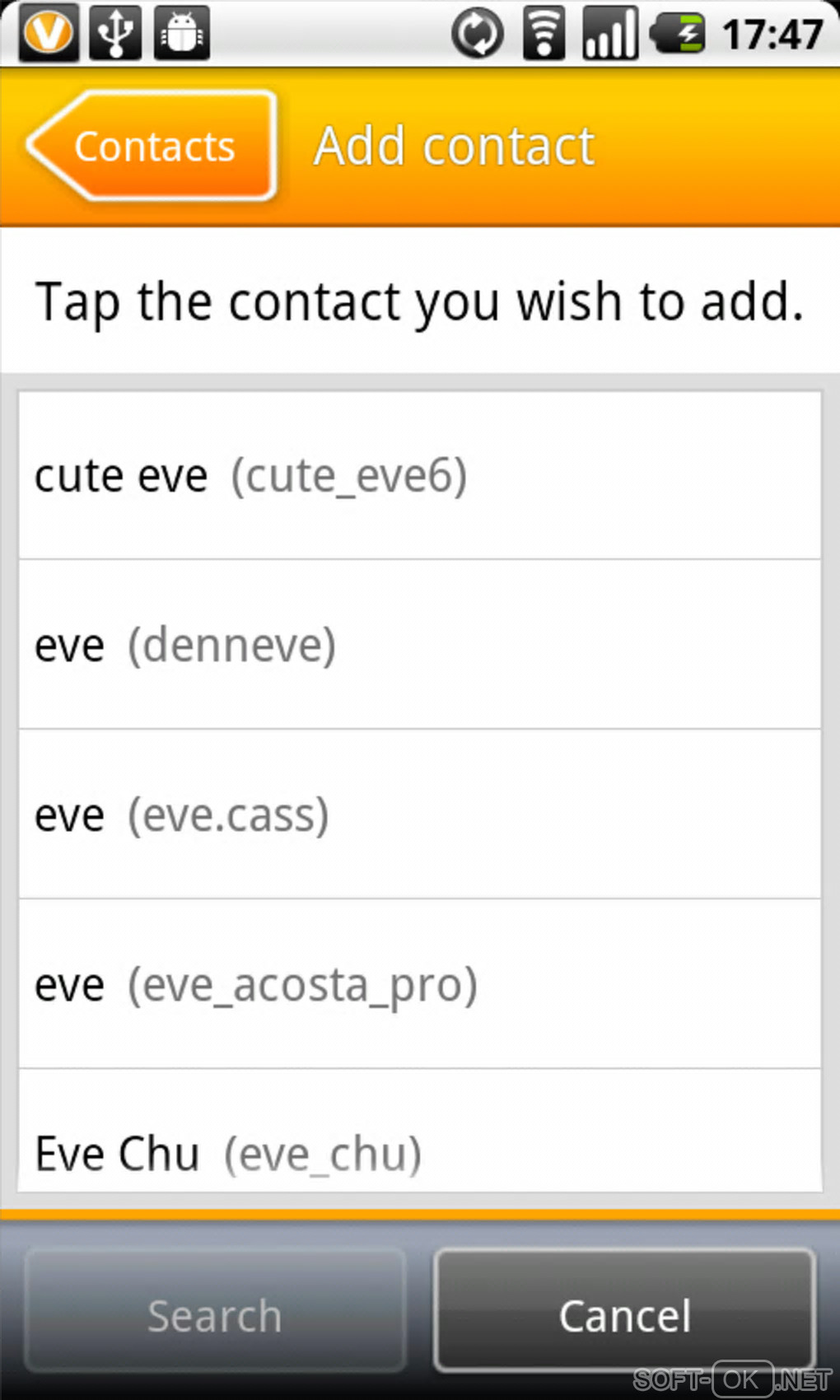
Task: Choose eve (eve.cass) from the results
Action: pyautogui.click(x=418, y=814)
